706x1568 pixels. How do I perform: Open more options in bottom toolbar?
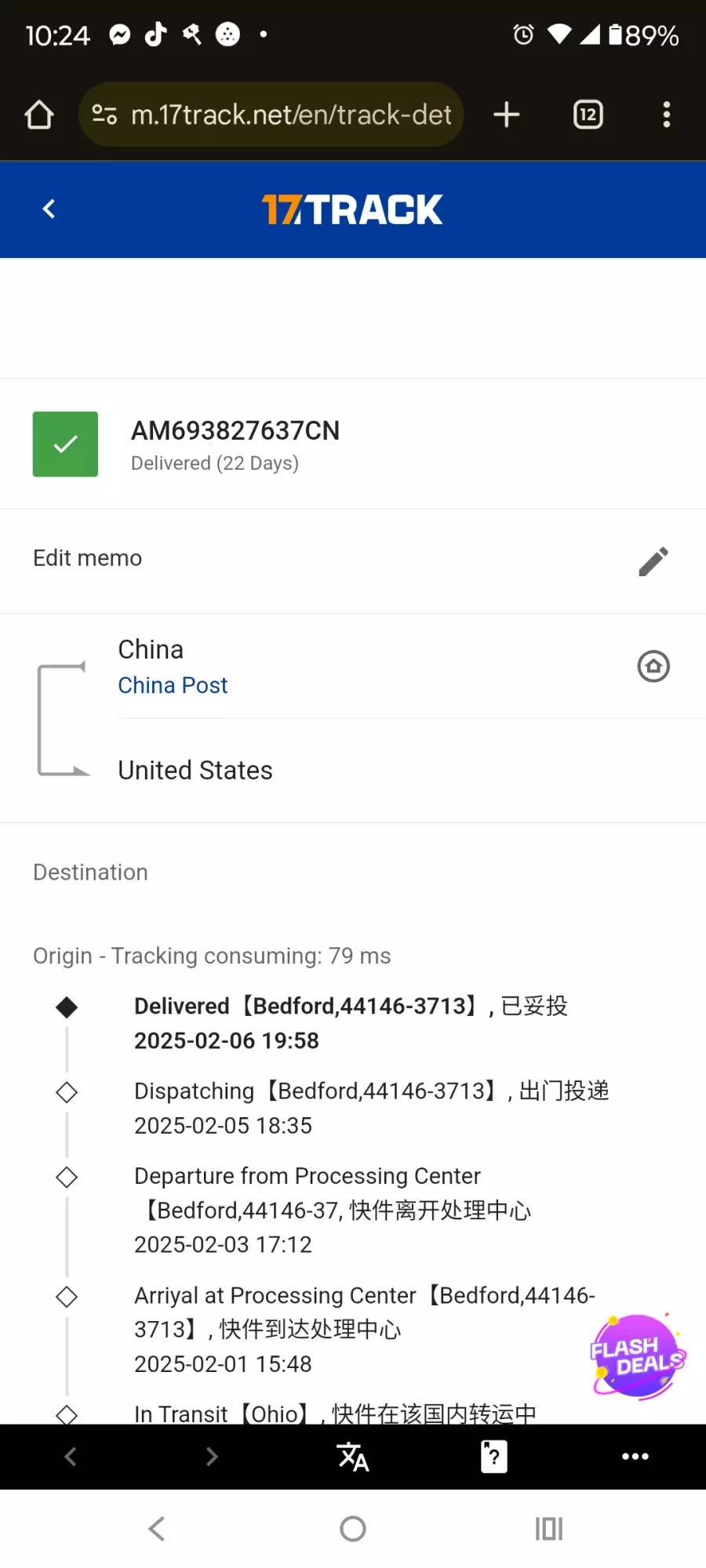coord(635,1457)
